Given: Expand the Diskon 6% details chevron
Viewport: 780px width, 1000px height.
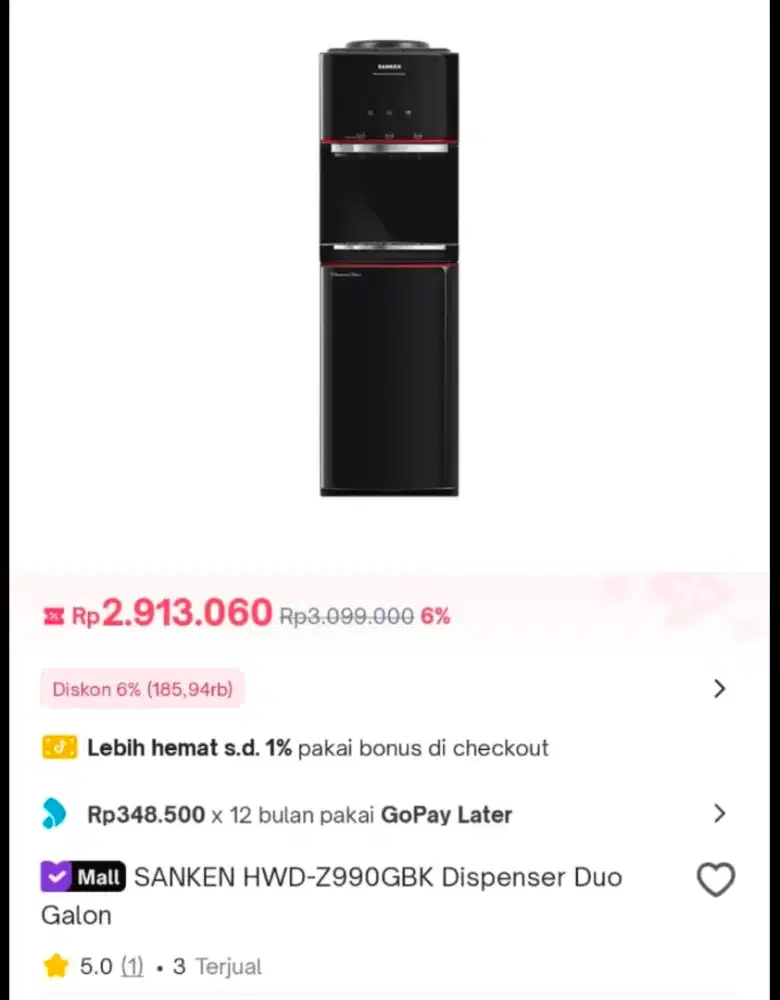Looking at the screenshot, I should pyautogui.click(x=718, y=689).
